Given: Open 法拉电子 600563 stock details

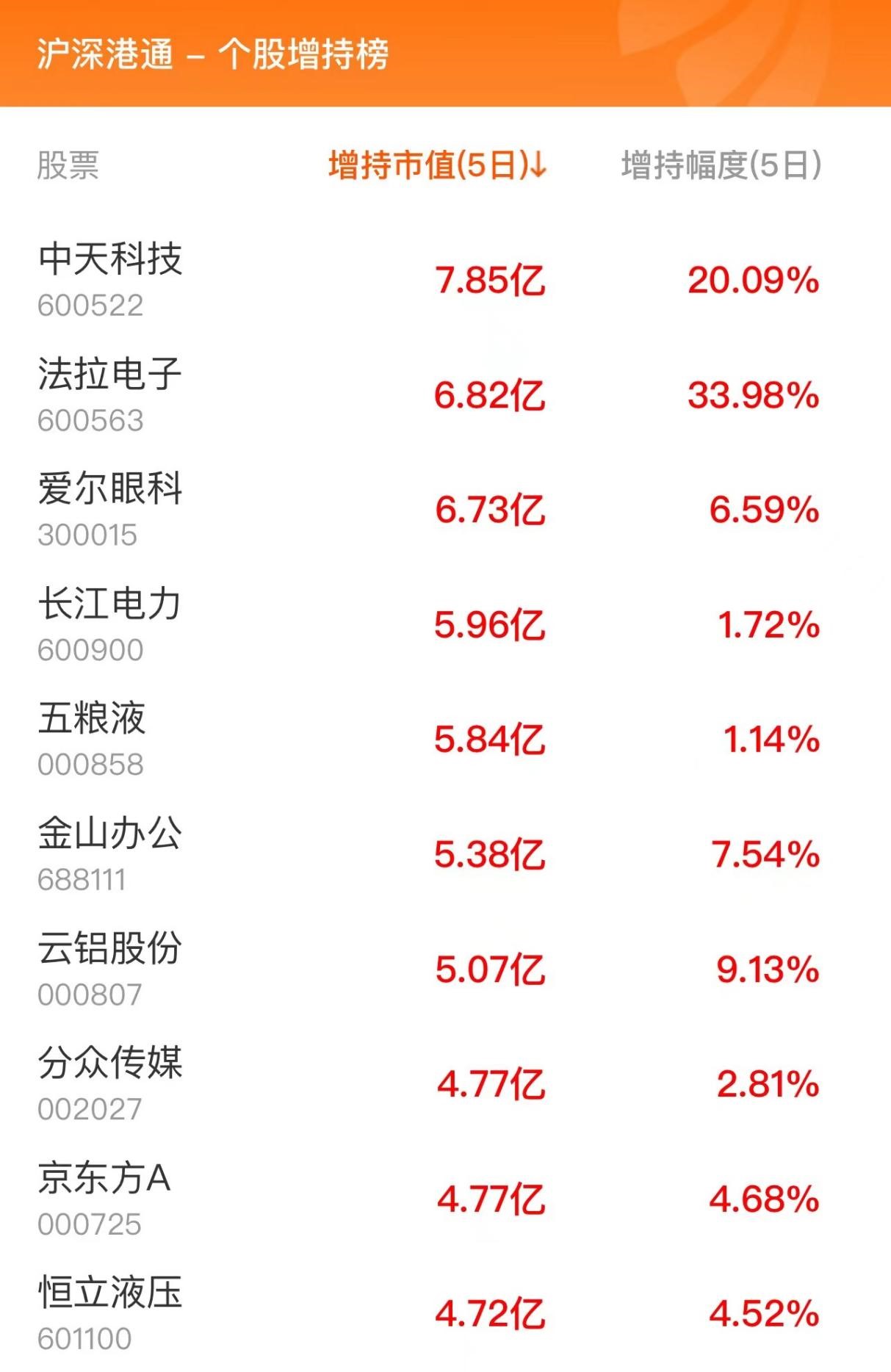Looking at the screenshot, I should click(x=110, y=395).
